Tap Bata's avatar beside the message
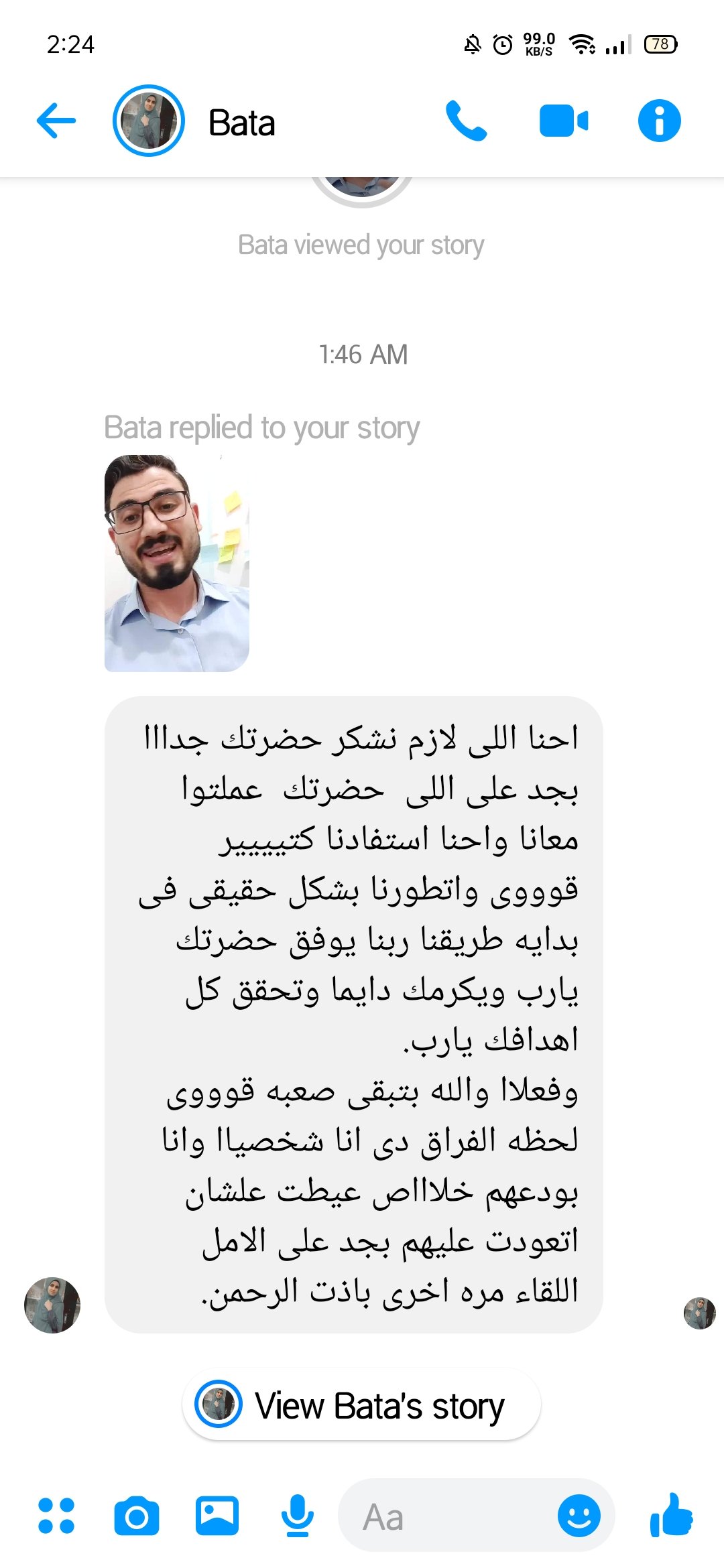 pyautogui.click(x=52, y=1305)
